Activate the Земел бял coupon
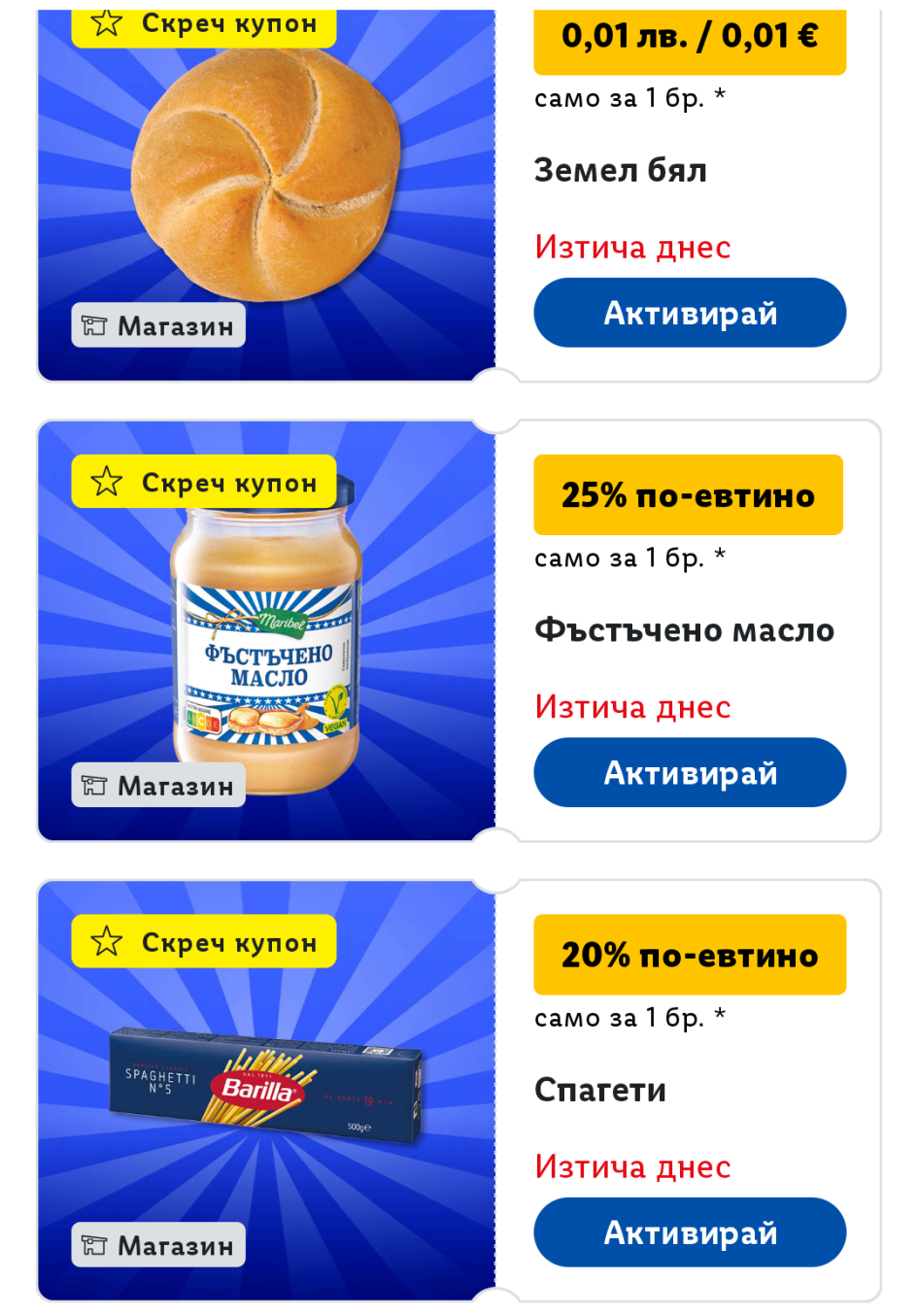The height and width of the screenshot is (1316, 918). pyautogui.click(x=690, y=313)
